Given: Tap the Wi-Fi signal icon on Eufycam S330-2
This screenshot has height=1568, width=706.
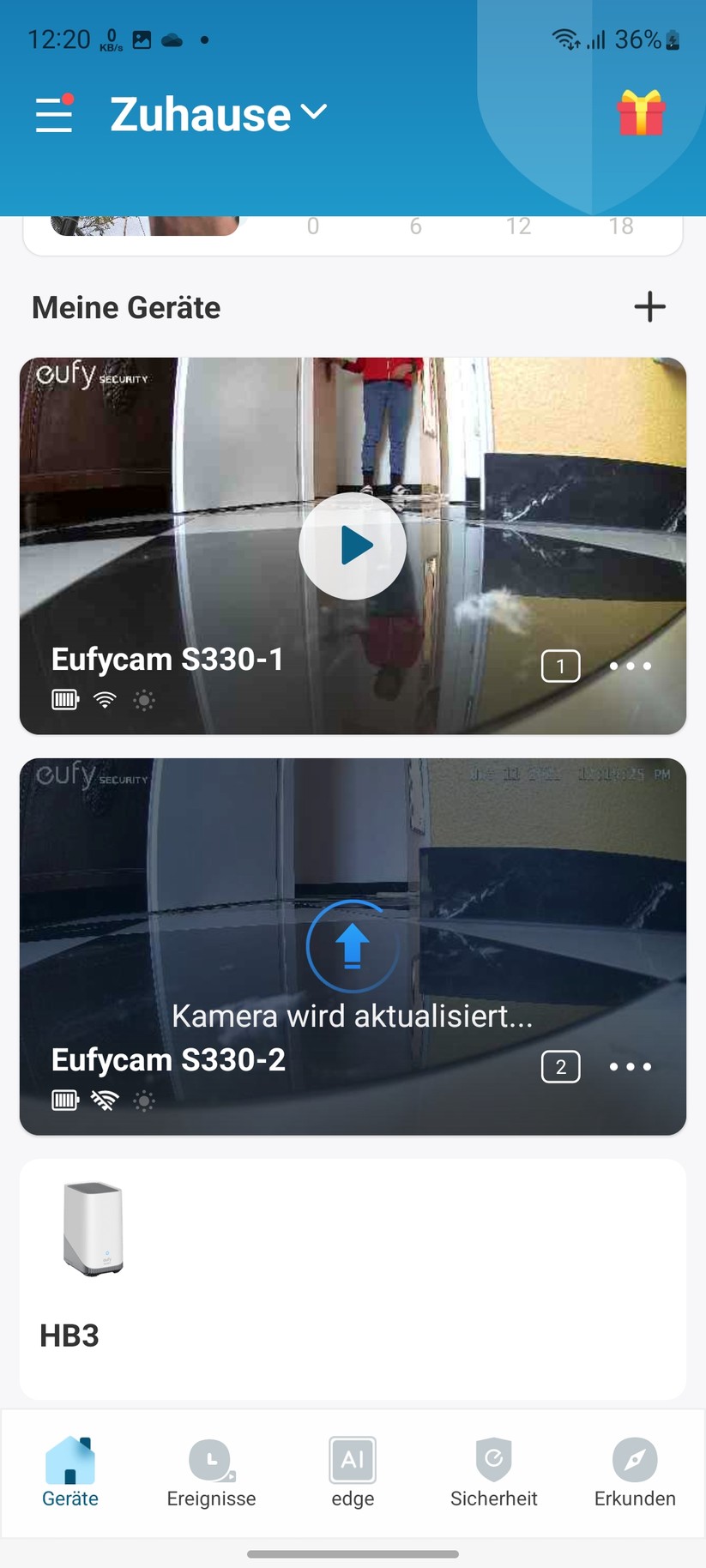Looking at the screenshot, I should (x=104, y=1101).
